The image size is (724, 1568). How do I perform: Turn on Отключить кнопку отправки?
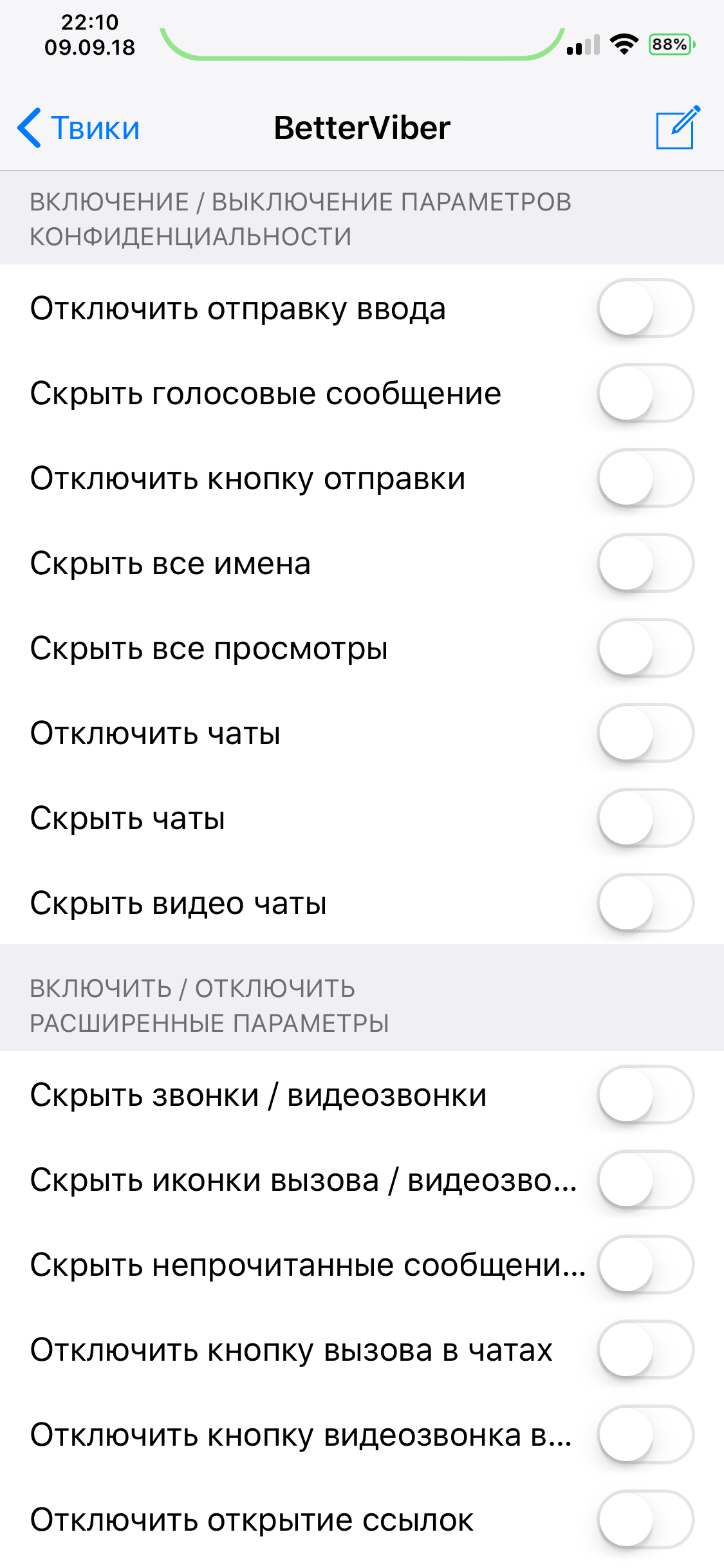tap(645, 478)
